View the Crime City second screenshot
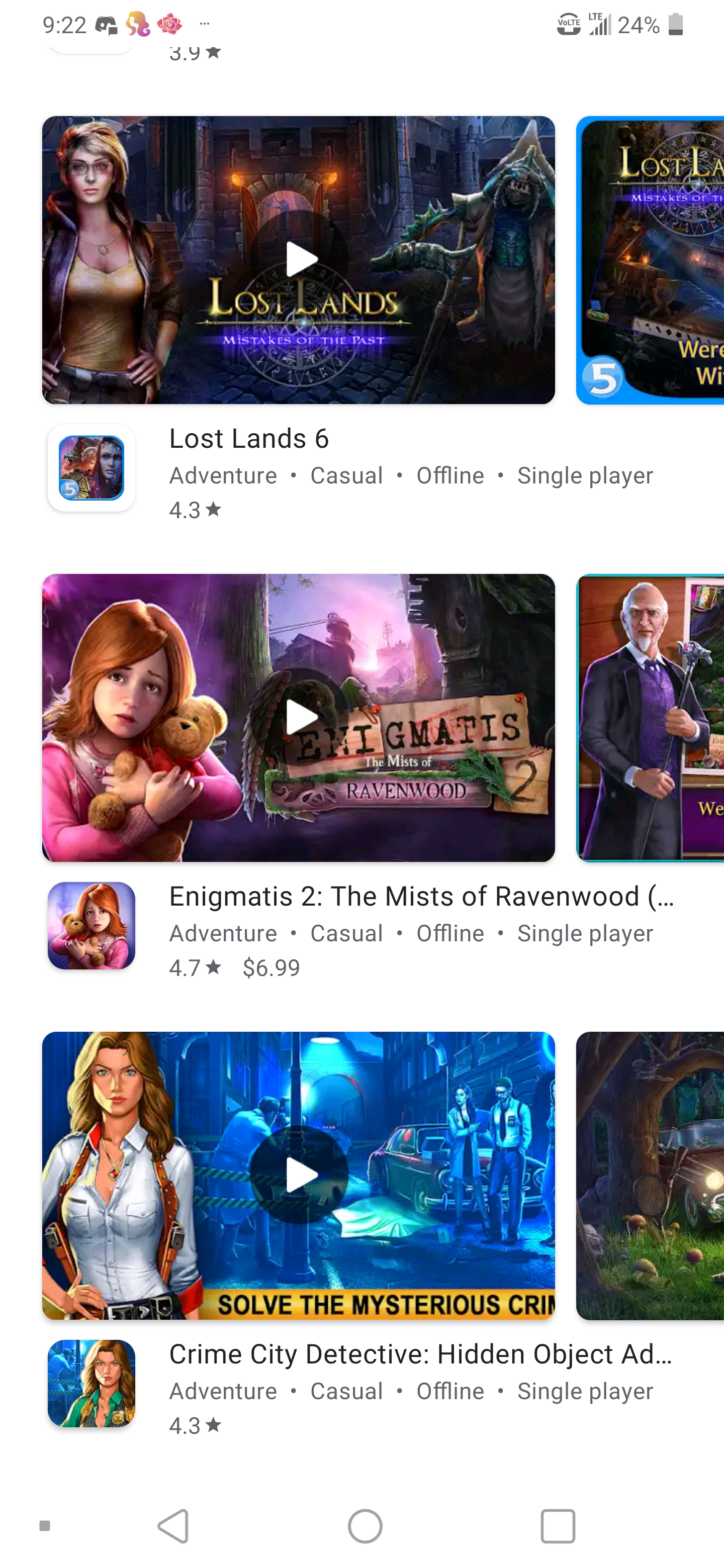 650,1175
